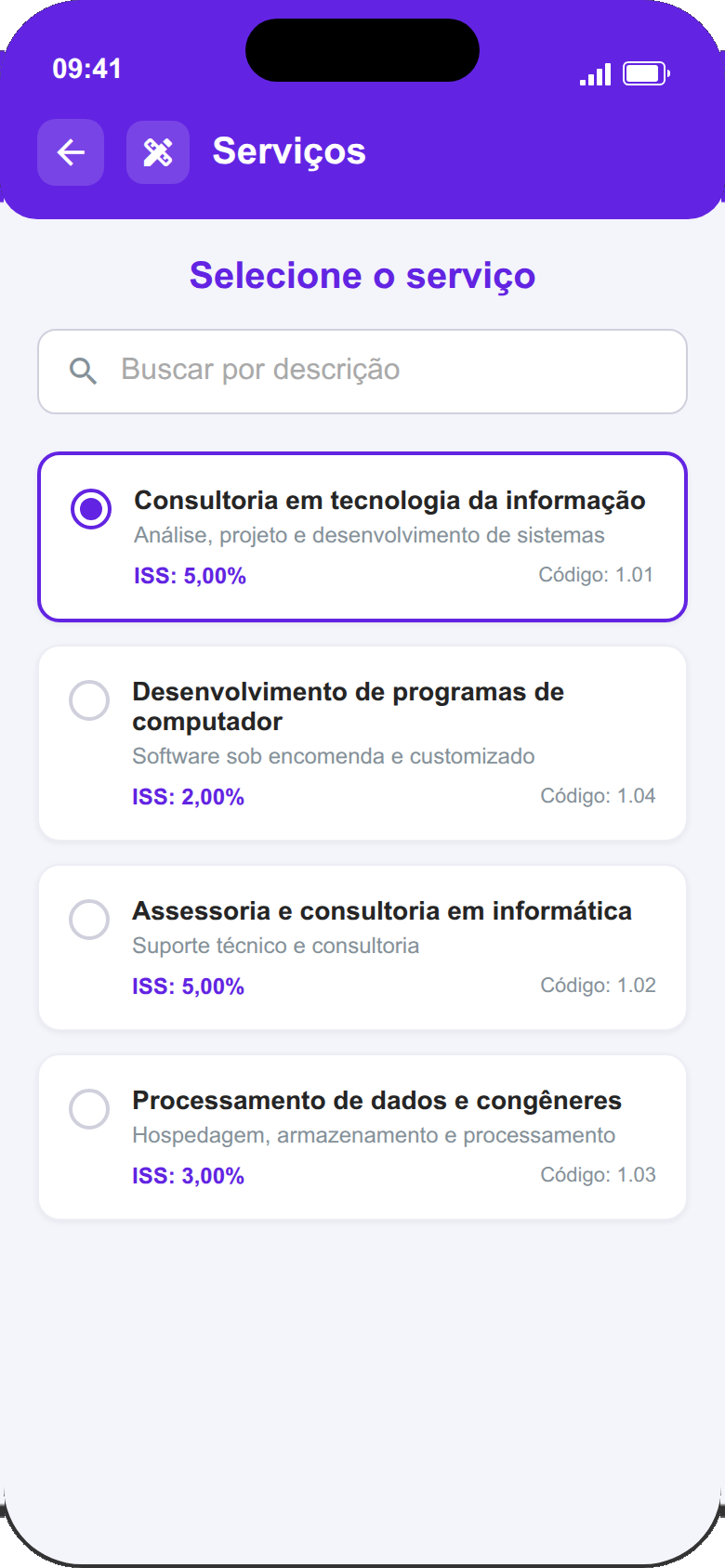
Task: Tap the battery indicator icon
Action: 646,72
